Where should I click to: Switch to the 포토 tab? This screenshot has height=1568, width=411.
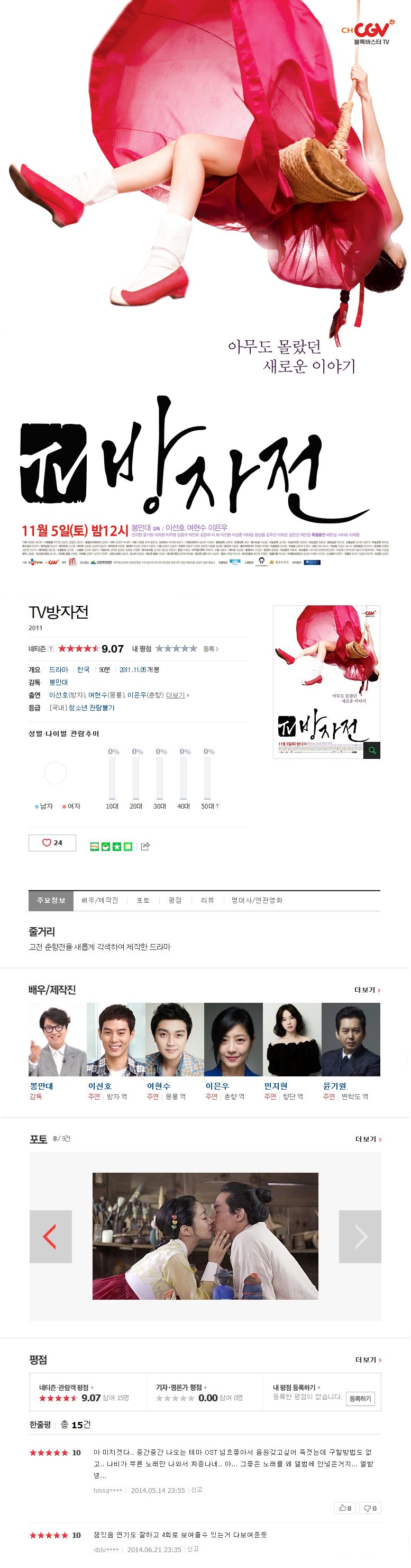pyautogui.click(x=143, y=900)
